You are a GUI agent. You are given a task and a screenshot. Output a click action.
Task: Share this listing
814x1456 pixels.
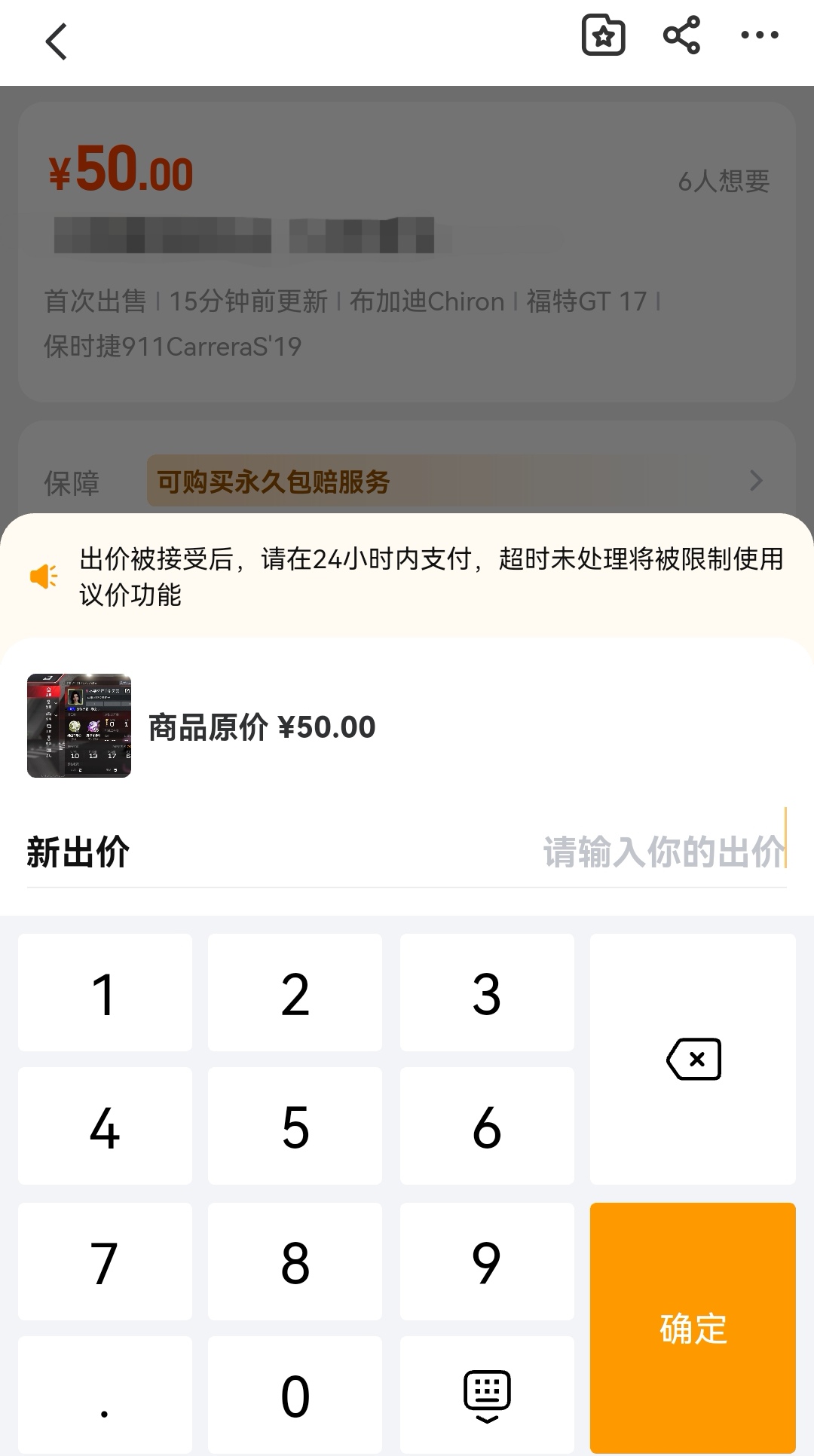point(681,35)
